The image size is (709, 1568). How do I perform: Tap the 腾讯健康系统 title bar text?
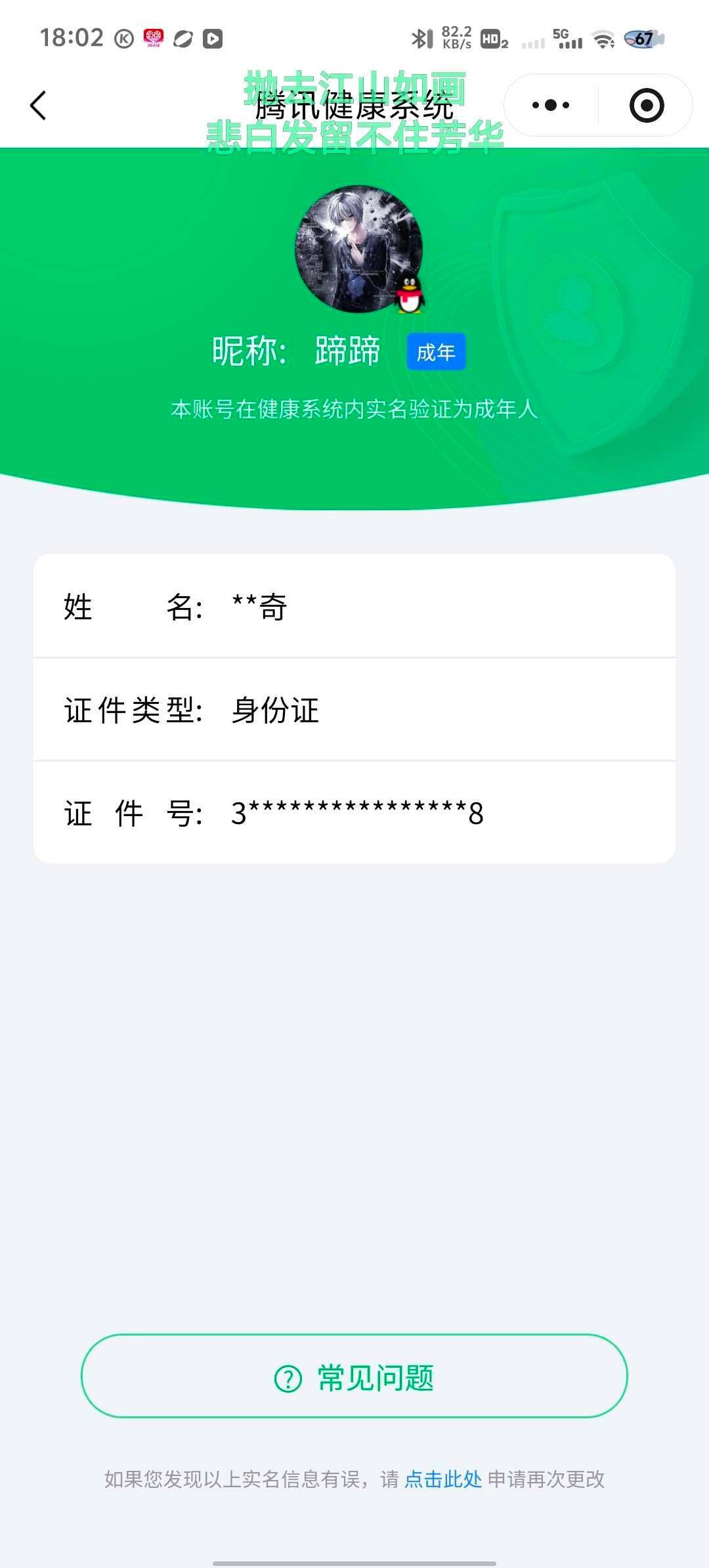click(353, 105)
